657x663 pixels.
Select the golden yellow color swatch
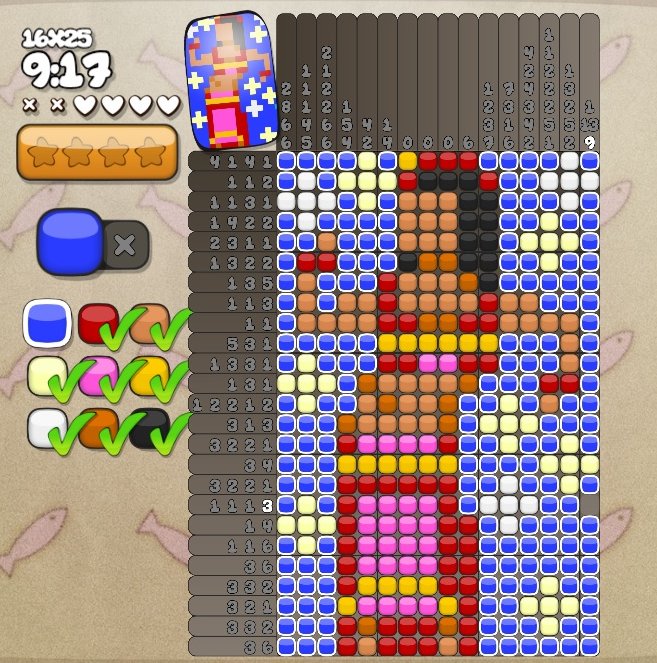tap(148, 376)
